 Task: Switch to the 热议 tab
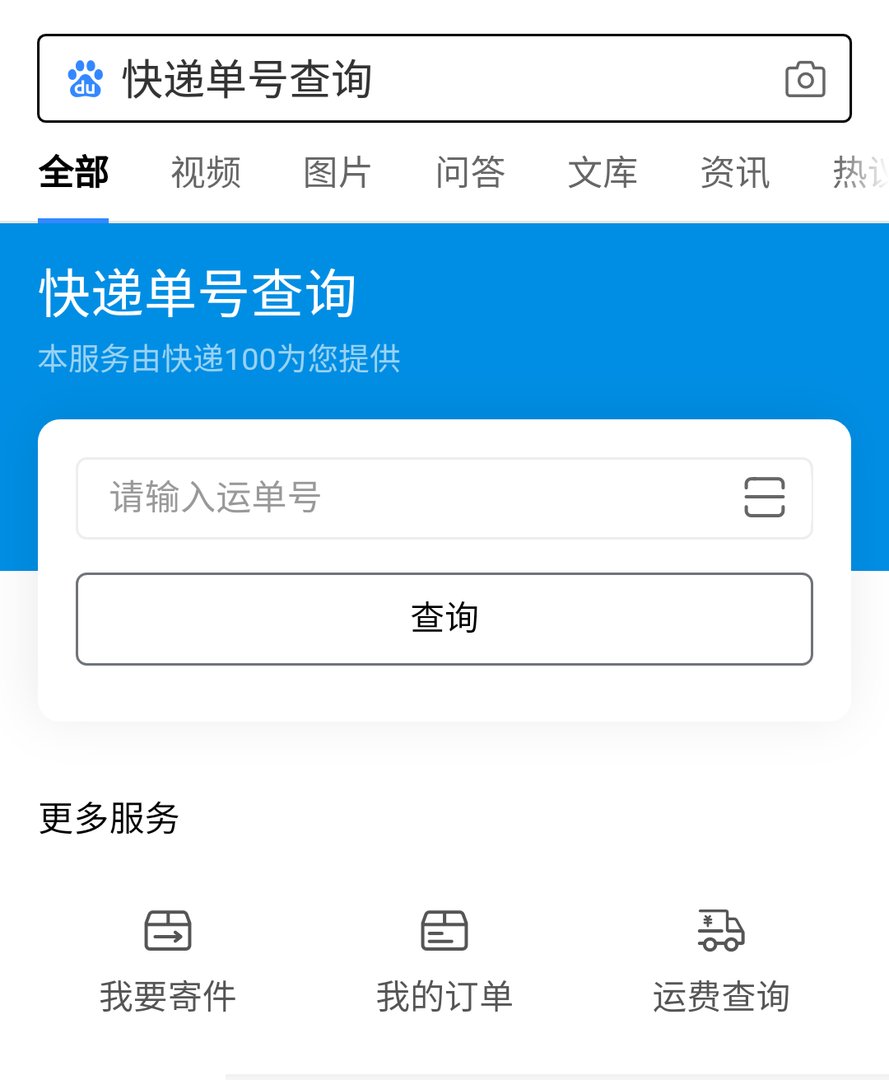[860, 172]
